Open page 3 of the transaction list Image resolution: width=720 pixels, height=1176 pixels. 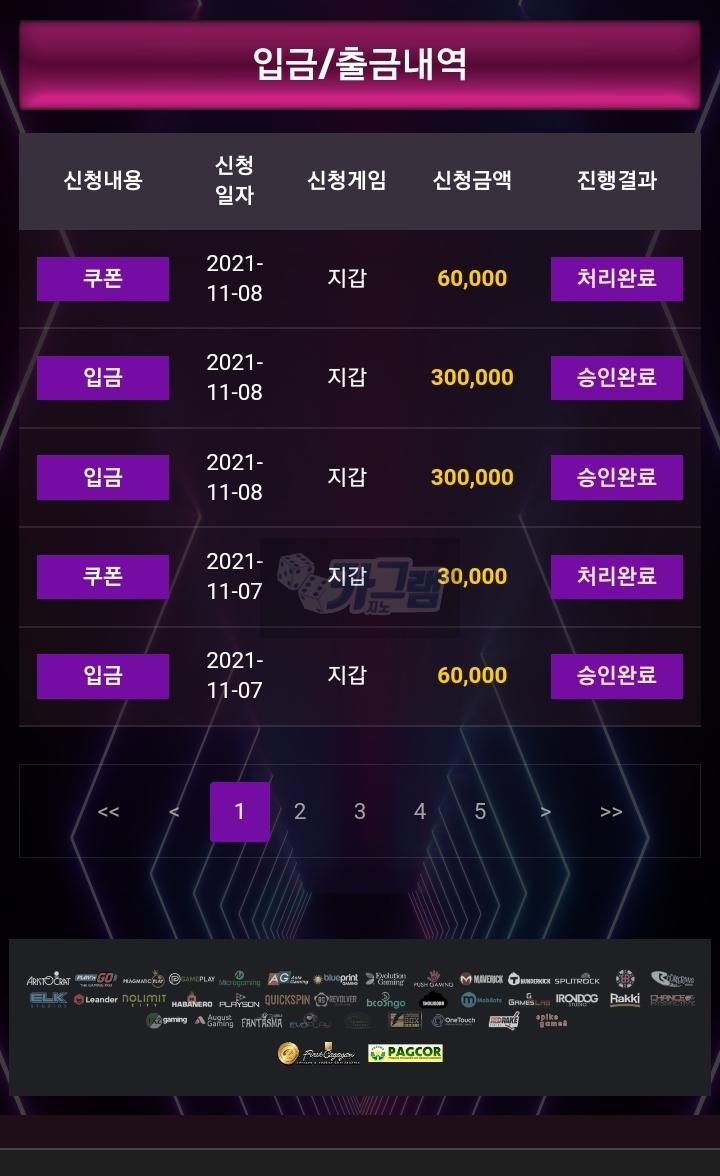pyautogui.click(x=359, y=812)
